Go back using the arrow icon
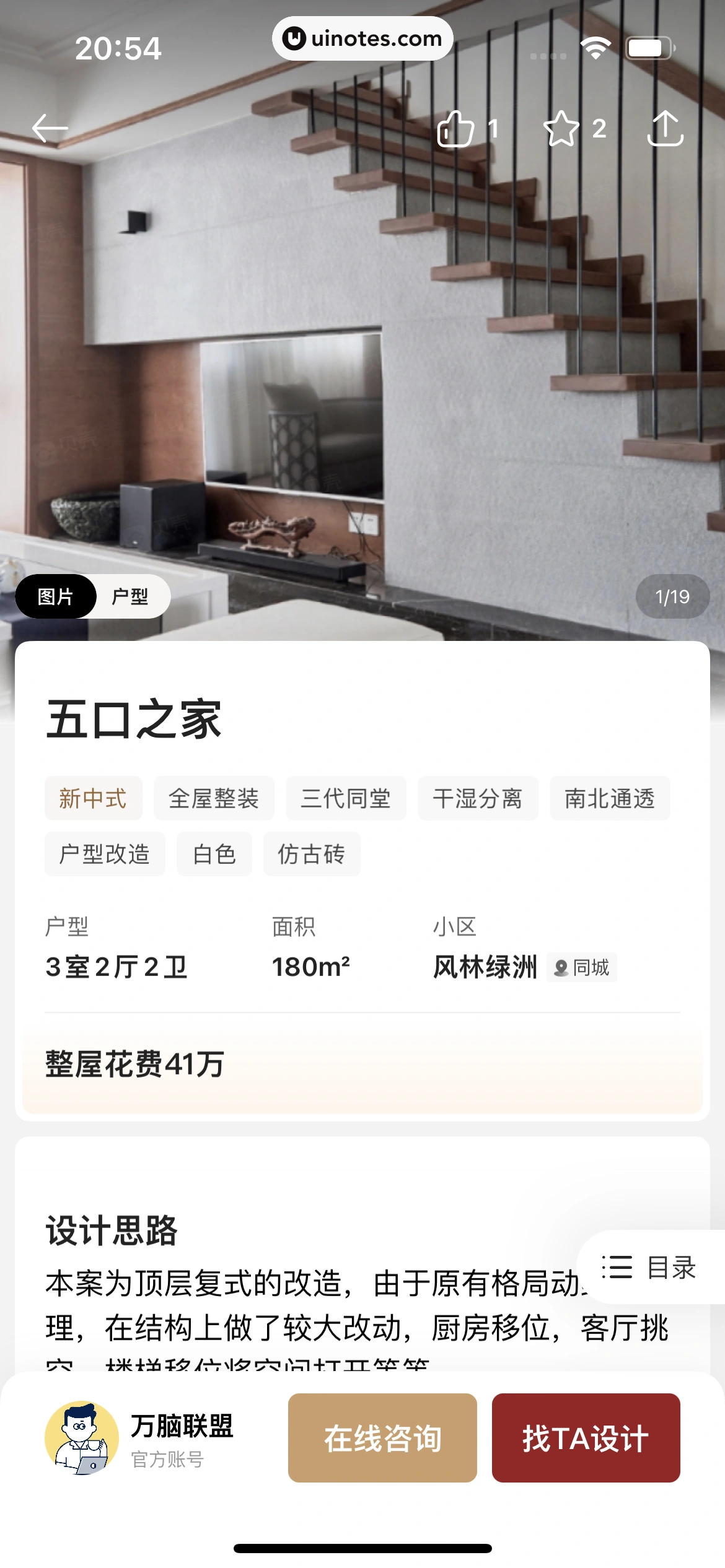 50,129
